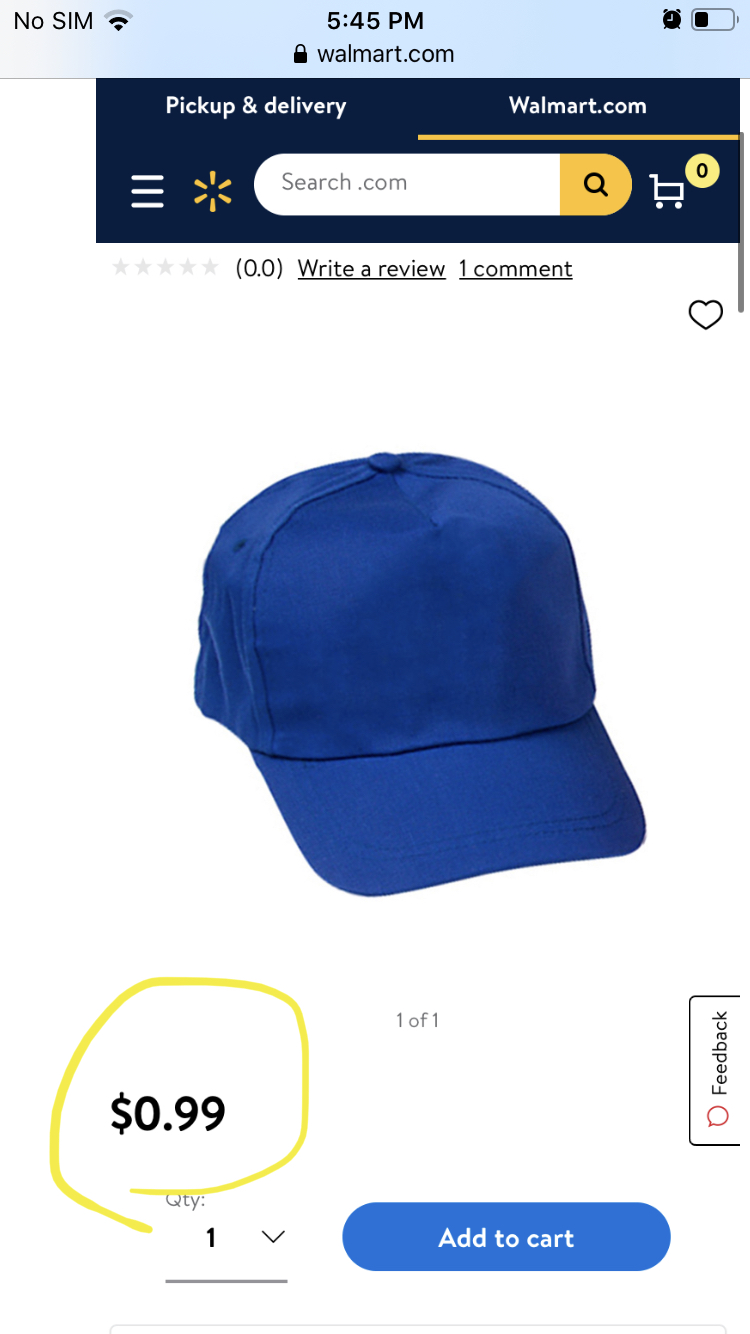
Task: Switch to Pickup & delivery tab
Action: point(256,106)
